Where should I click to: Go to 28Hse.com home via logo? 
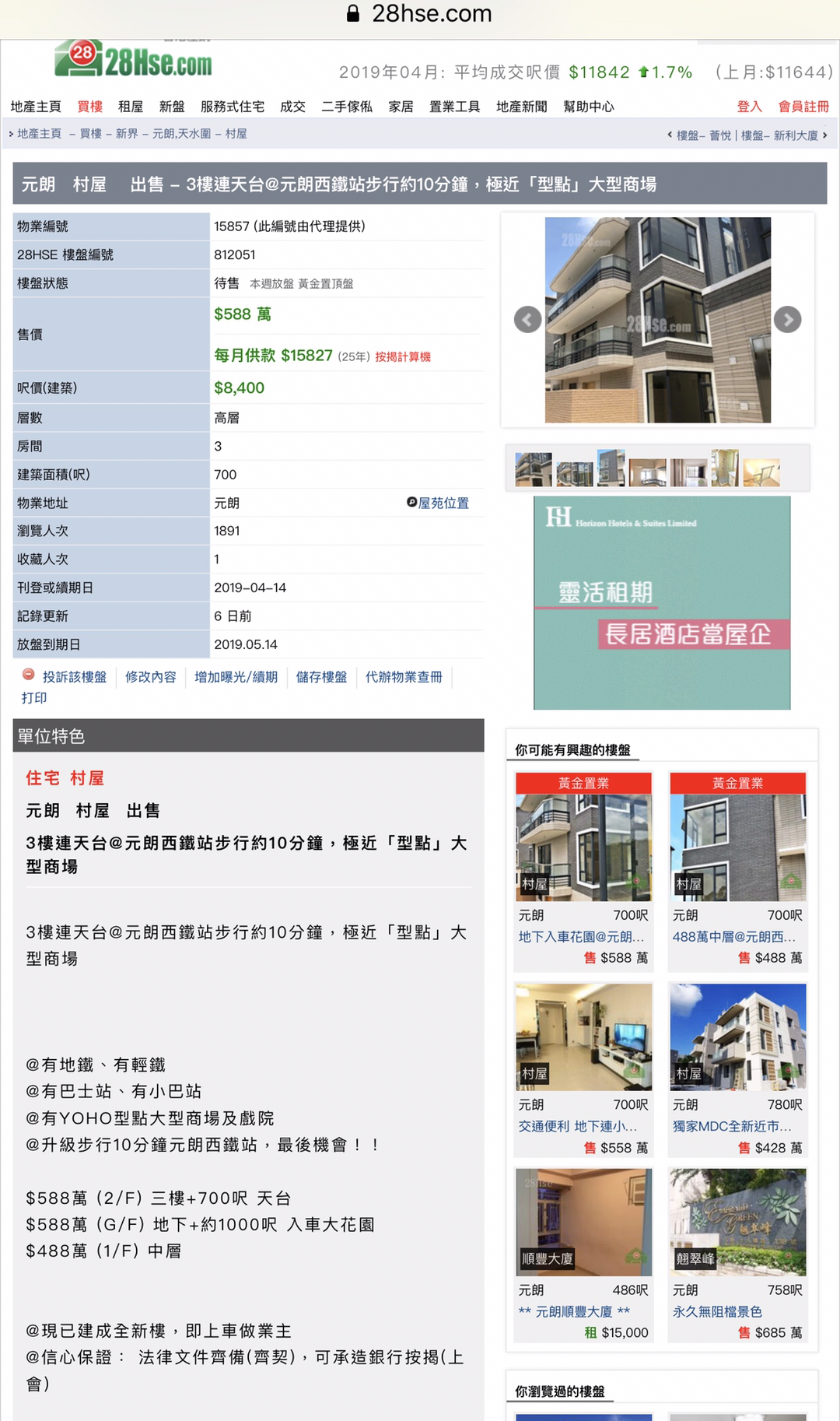(x=133, y=58)
